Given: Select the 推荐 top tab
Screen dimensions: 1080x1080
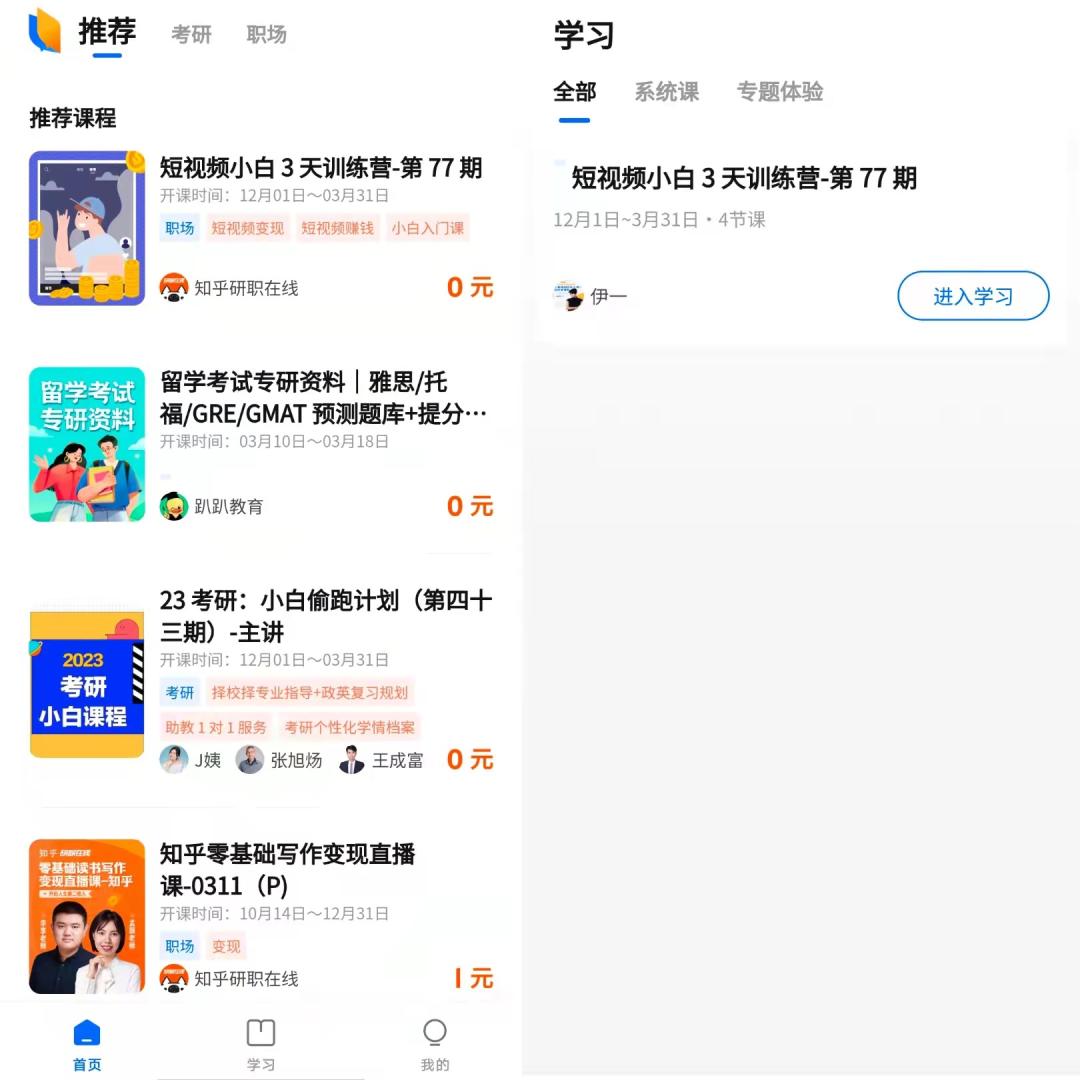Looking at the screenshot, I should coord(107,32).
